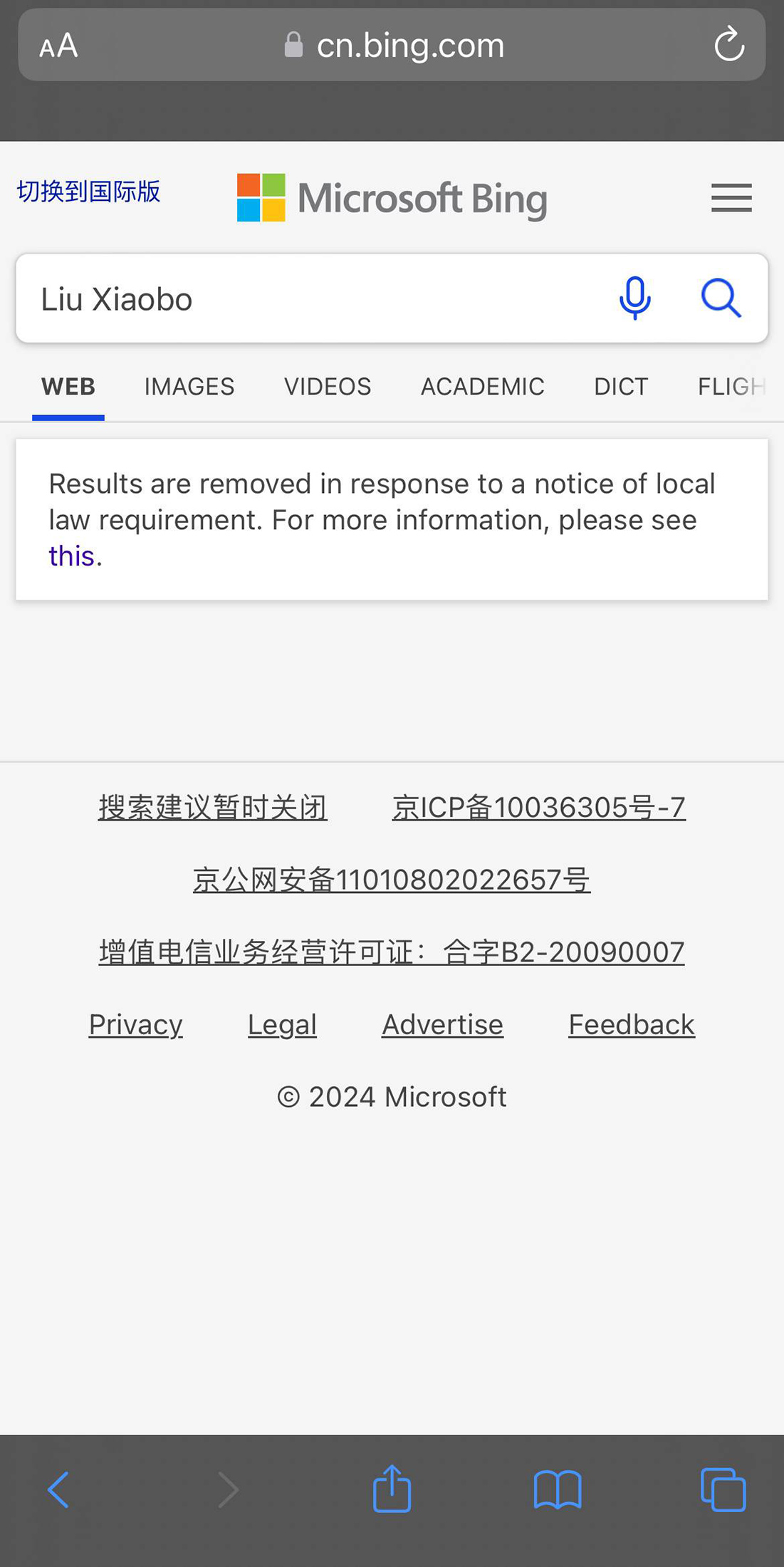Open the 京ICP备10036305号-7 link
This screenshot has width=784, height=1567.
tap(539, 808)
